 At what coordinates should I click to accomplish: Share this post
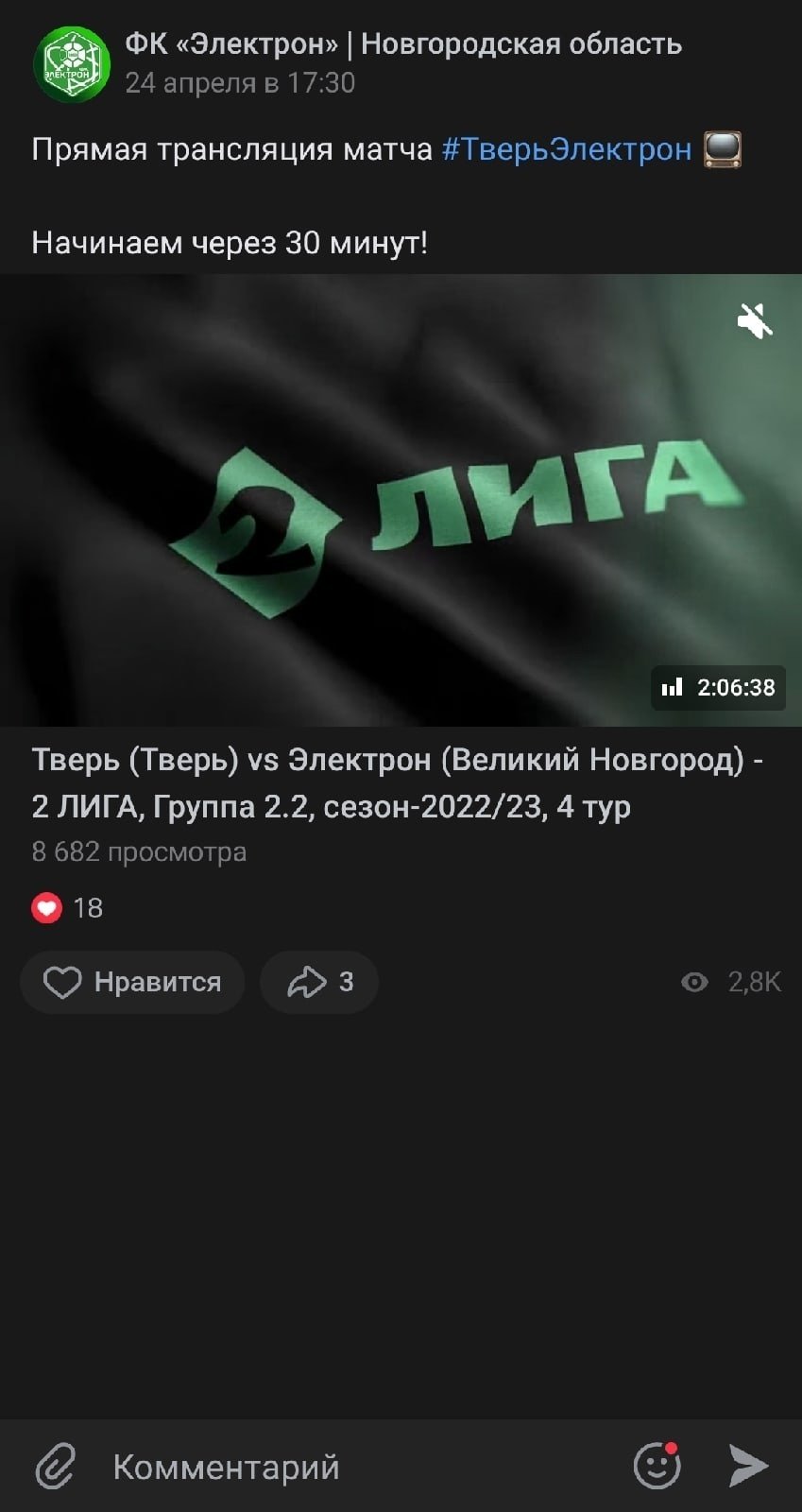tap(319, 983)
